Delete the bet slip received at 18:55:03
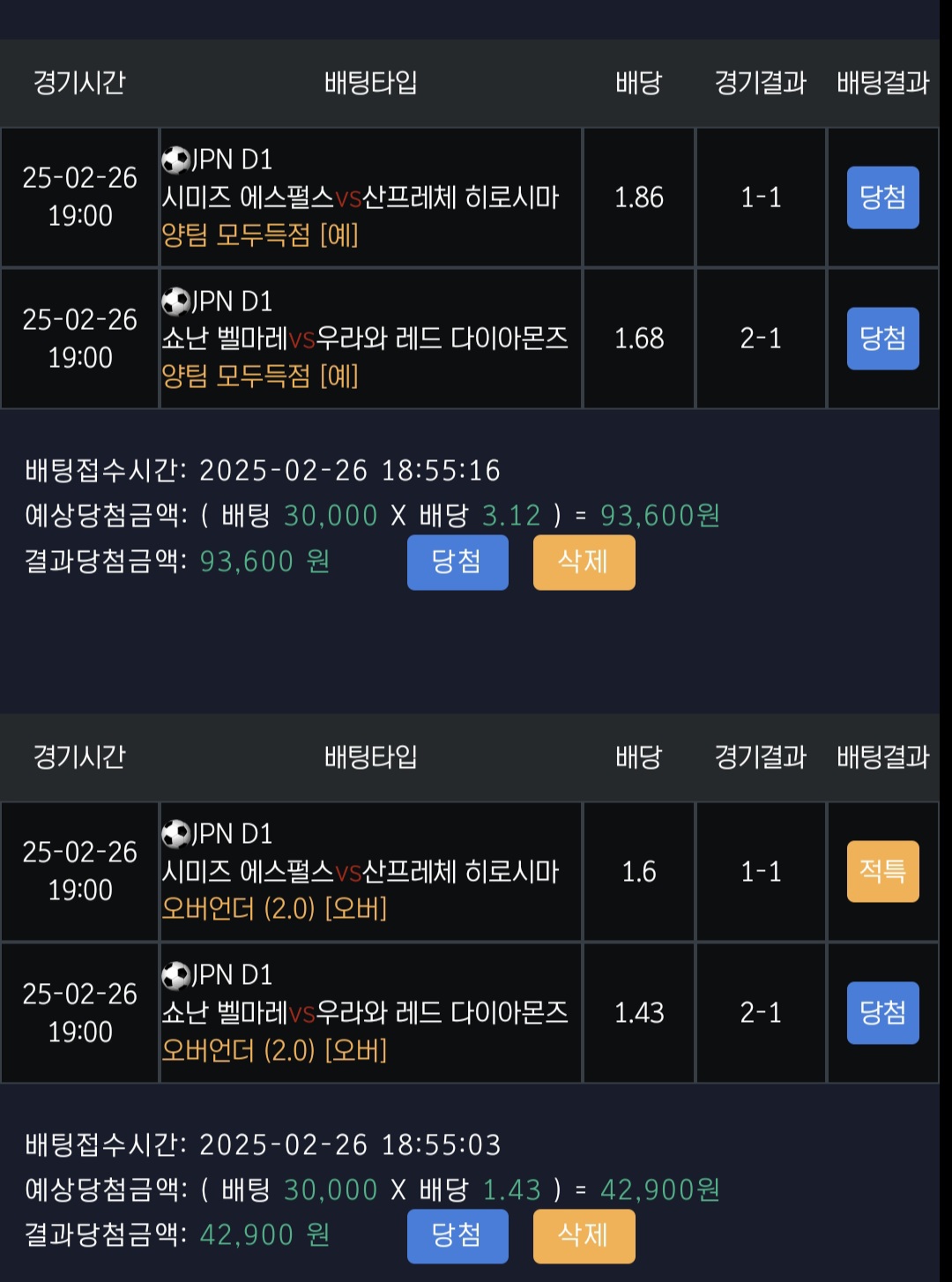The width and height of the screenshot is (952, 1282). (584, 1235)
